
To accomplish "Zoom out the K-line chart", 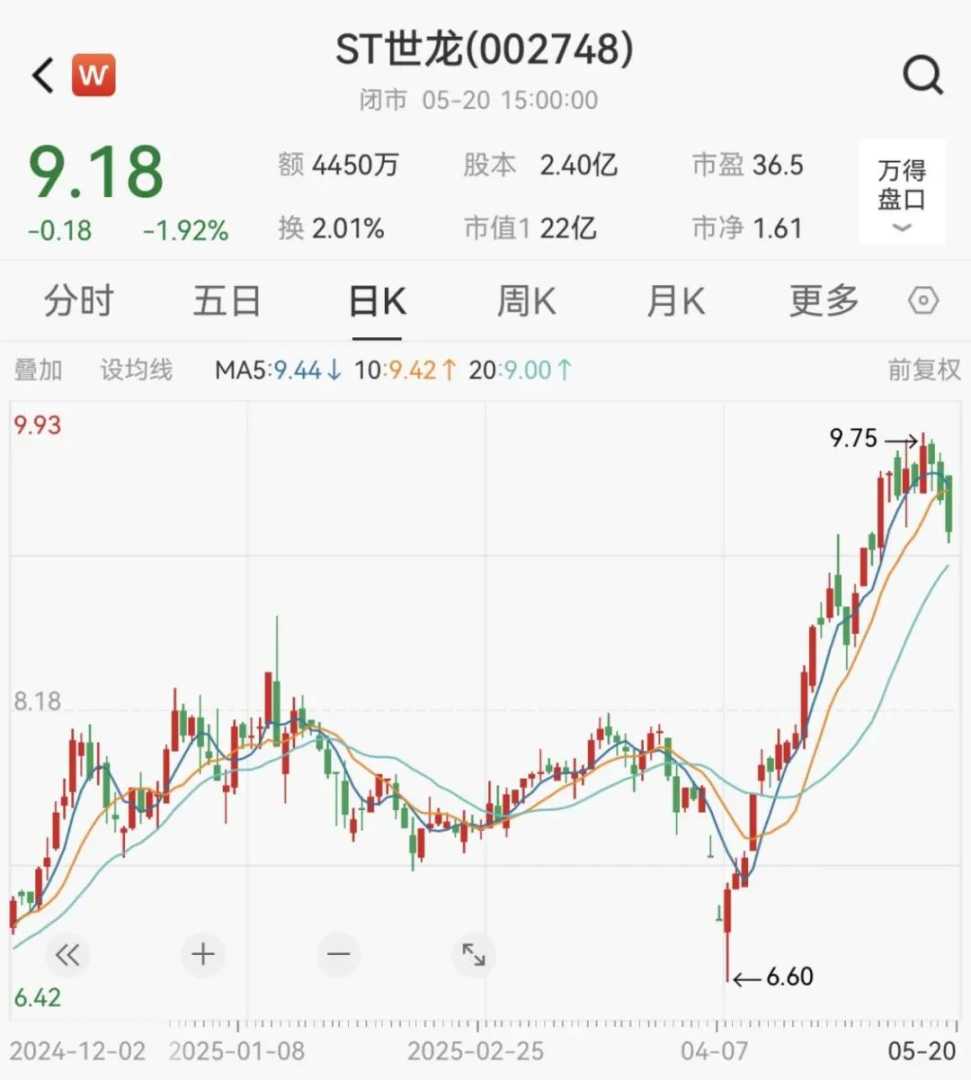I will (x=338, y=955).
